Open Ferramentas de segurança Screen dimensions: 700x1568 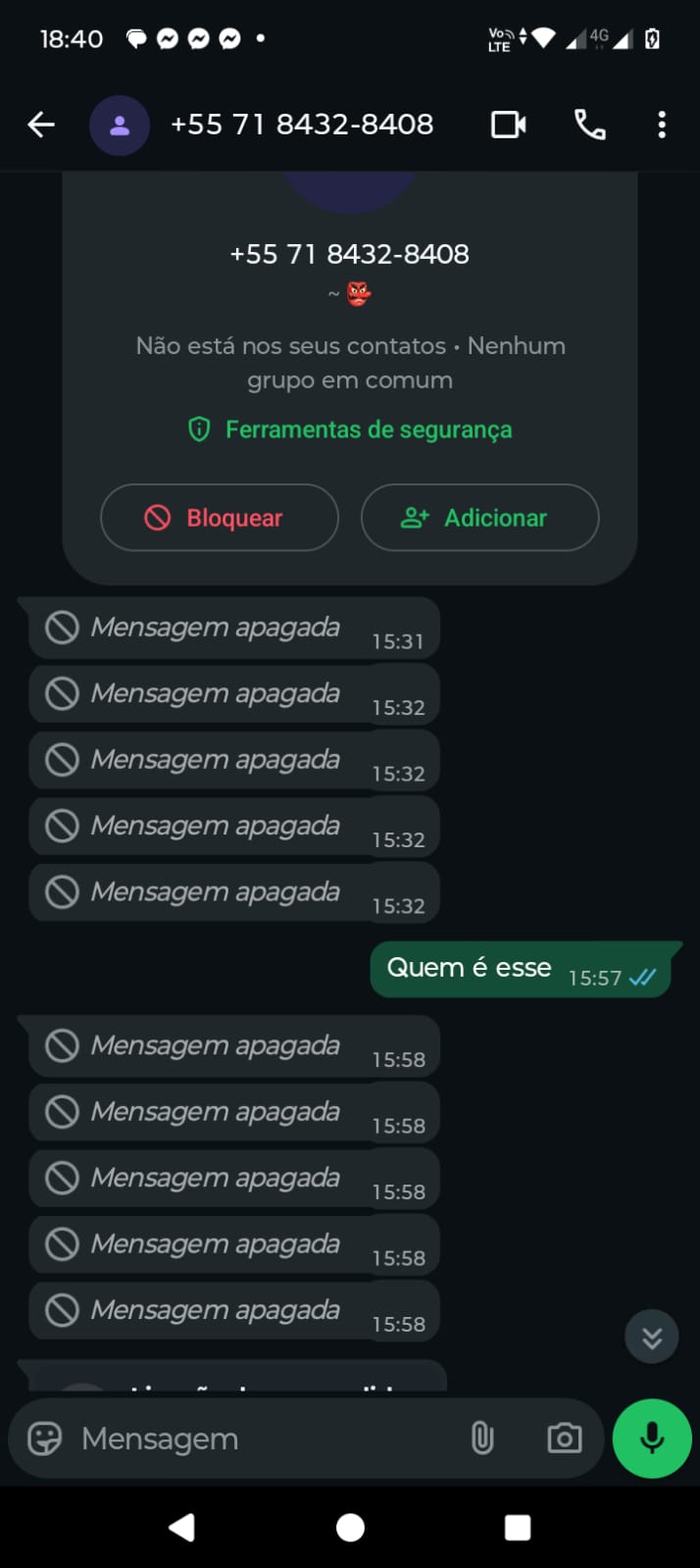point(350,430)
